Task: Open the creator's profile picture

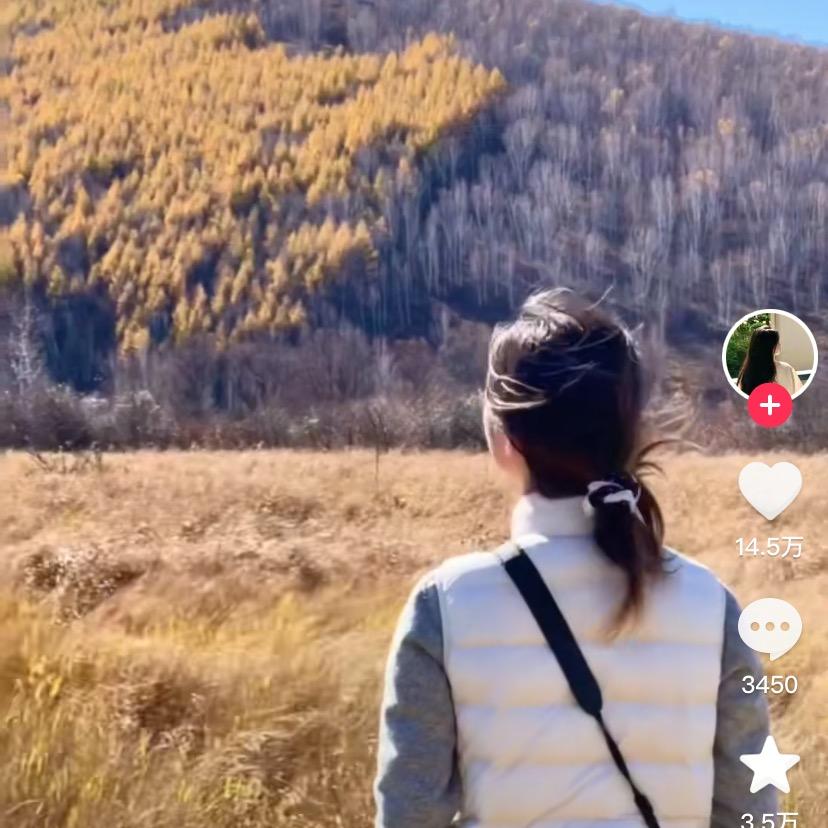Action: point(769,353)
